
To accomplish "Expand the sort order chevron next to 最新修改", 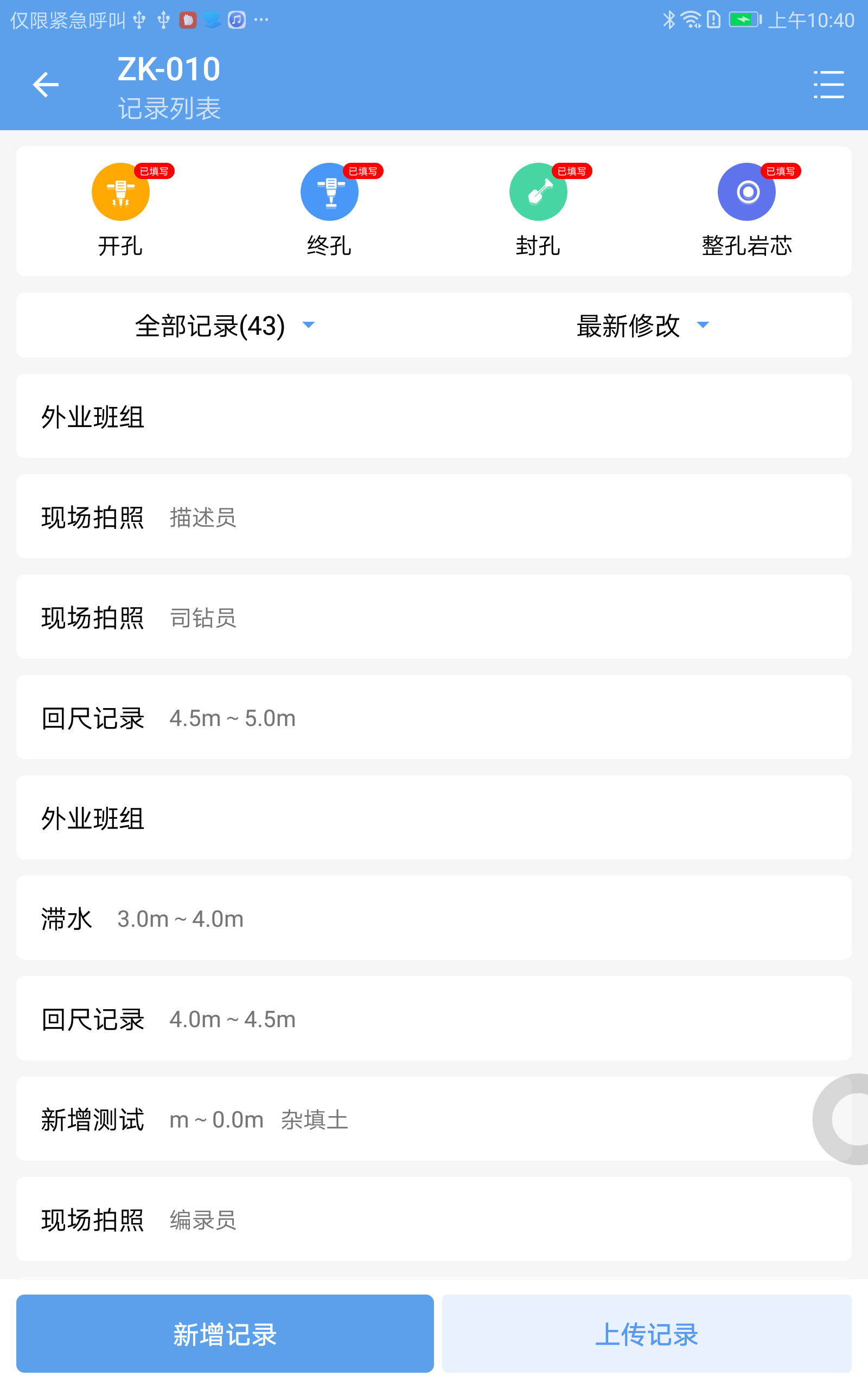I will coord(704,326).
